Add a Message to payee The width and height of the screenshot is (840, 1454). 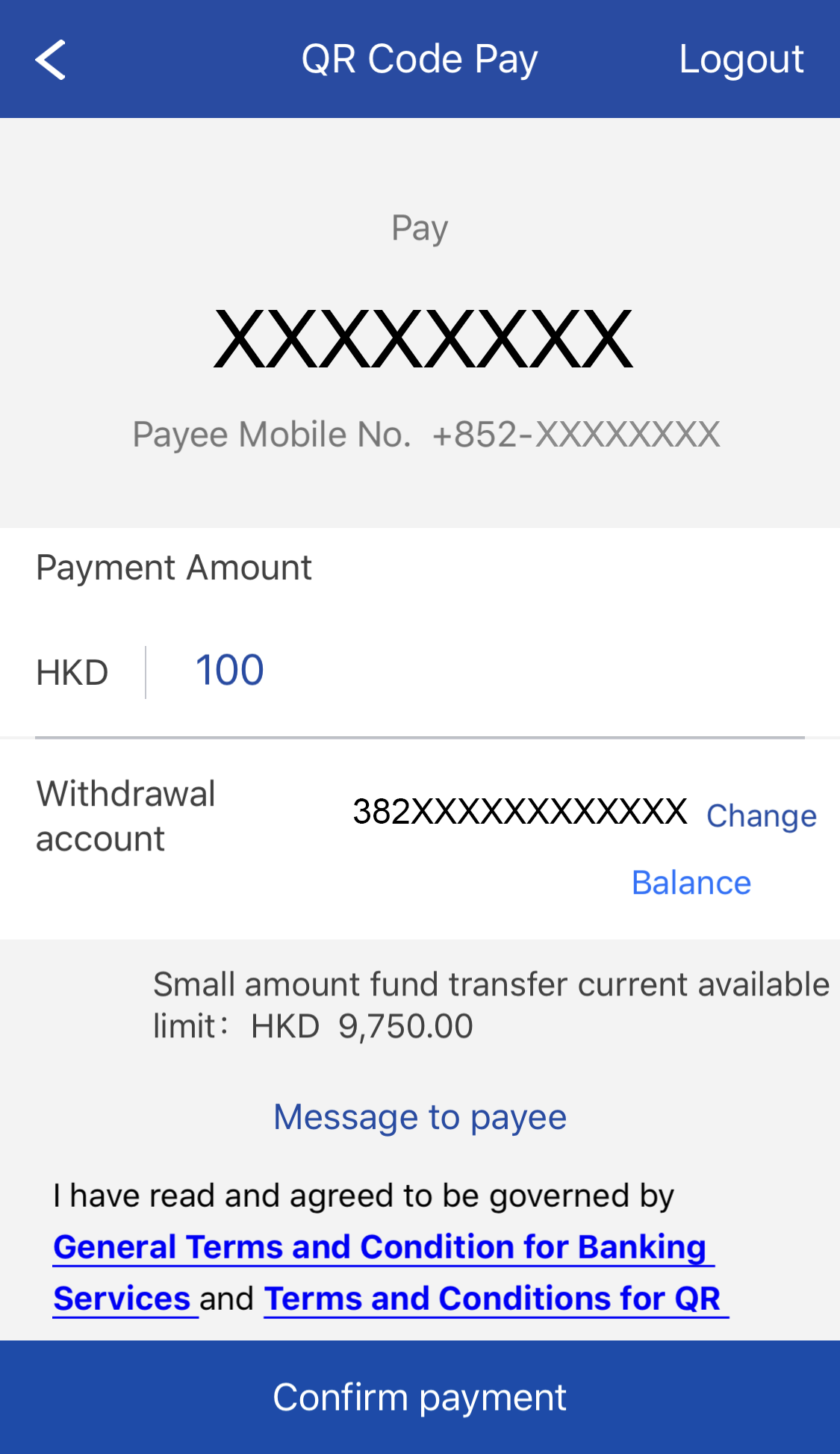pos(420,1117)
